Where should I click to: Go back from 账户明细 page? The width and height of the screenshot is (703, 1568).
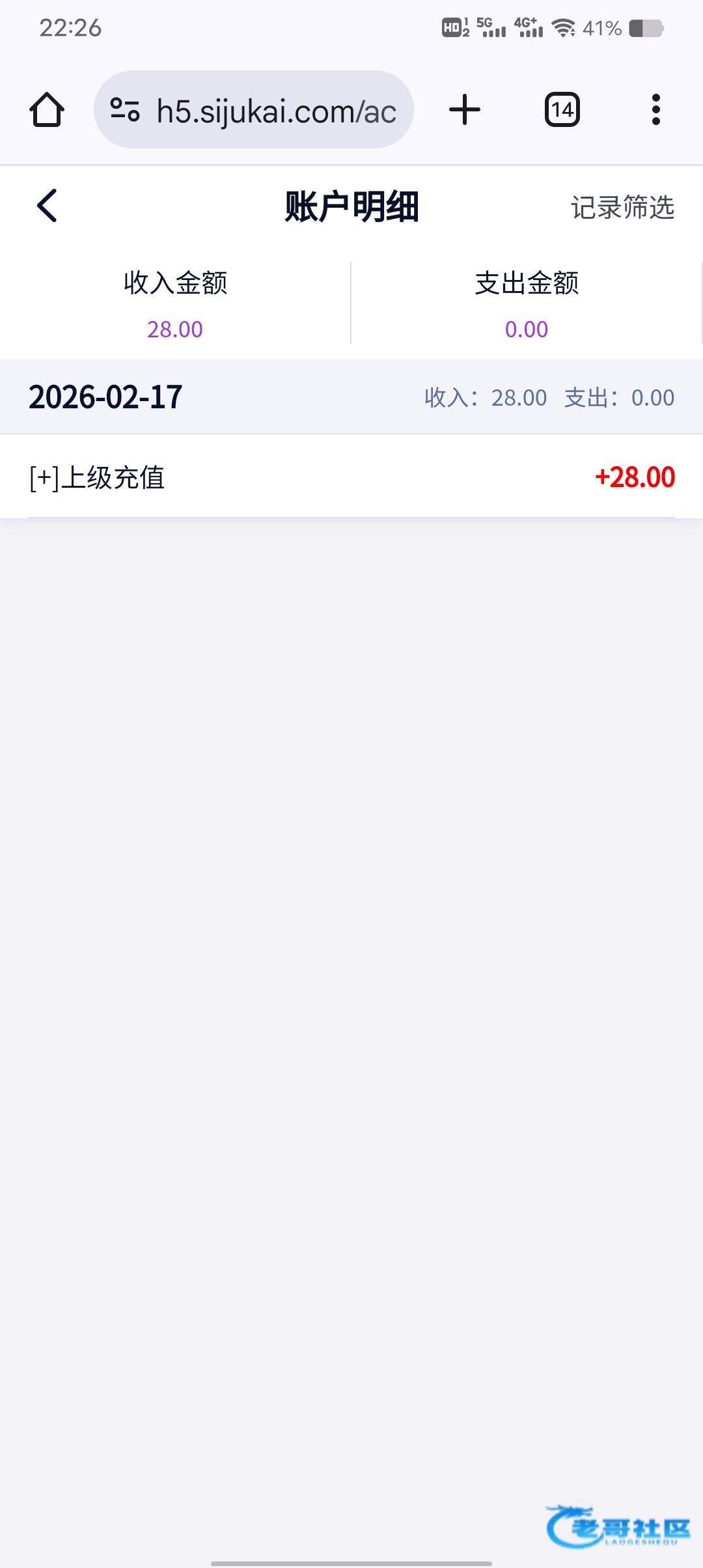[x=47, y=206]
